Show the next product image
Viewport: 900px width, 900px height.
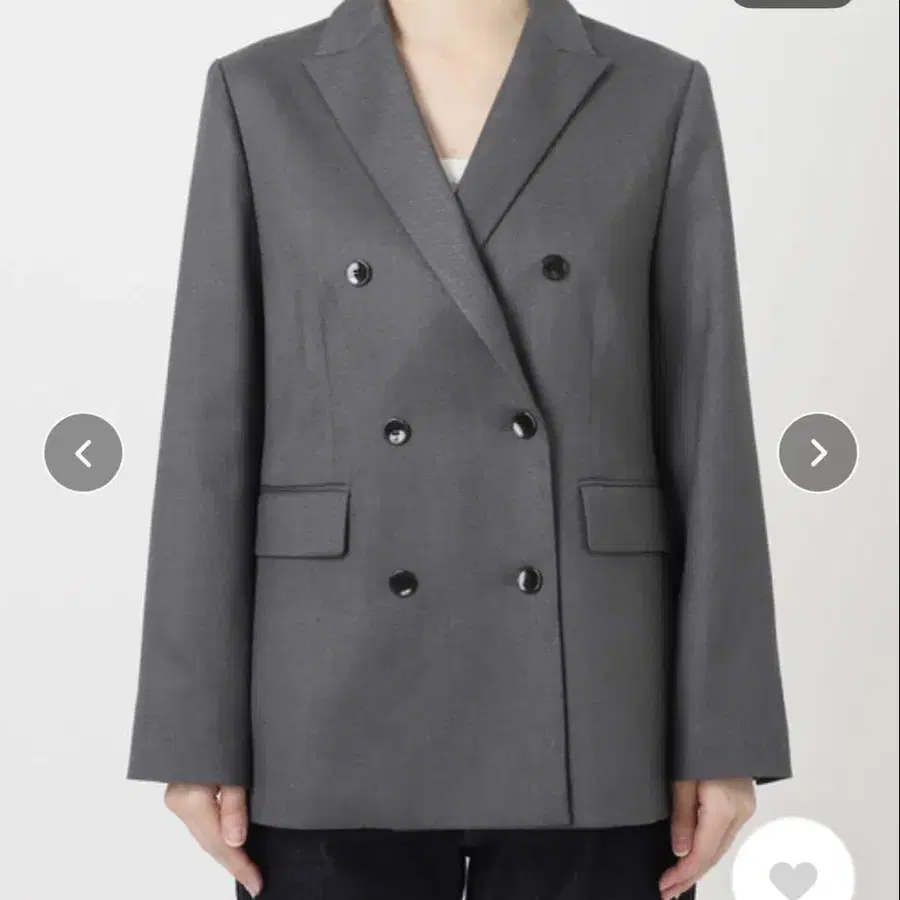pyautogui.click(x=817, y=453)
